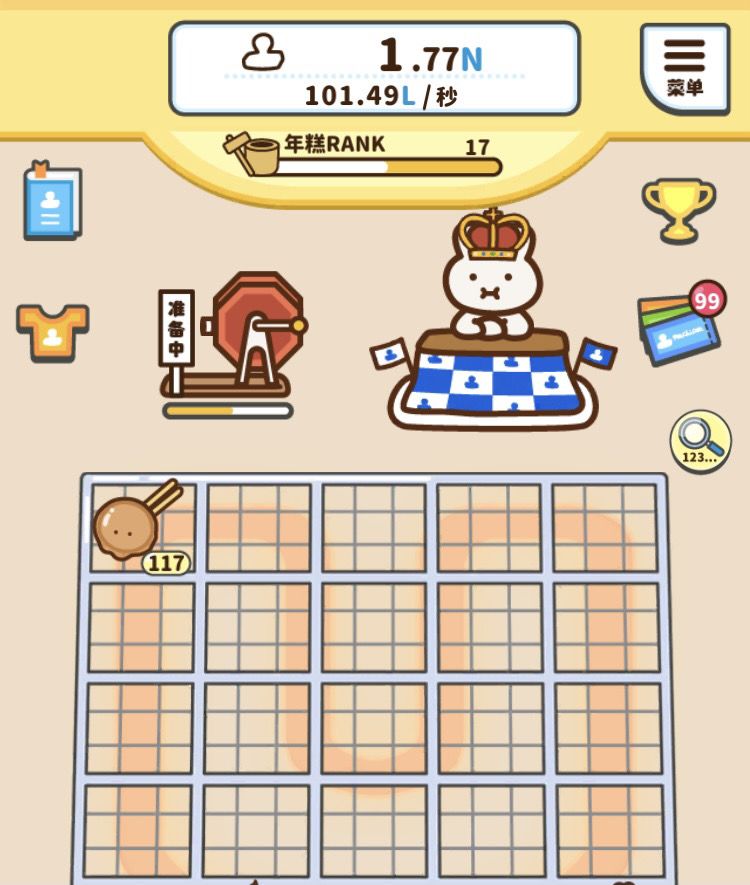Viewport: 750px width, 885px height.
Task: Open the cards stack with 99 badge
Action: coord(680,327)
